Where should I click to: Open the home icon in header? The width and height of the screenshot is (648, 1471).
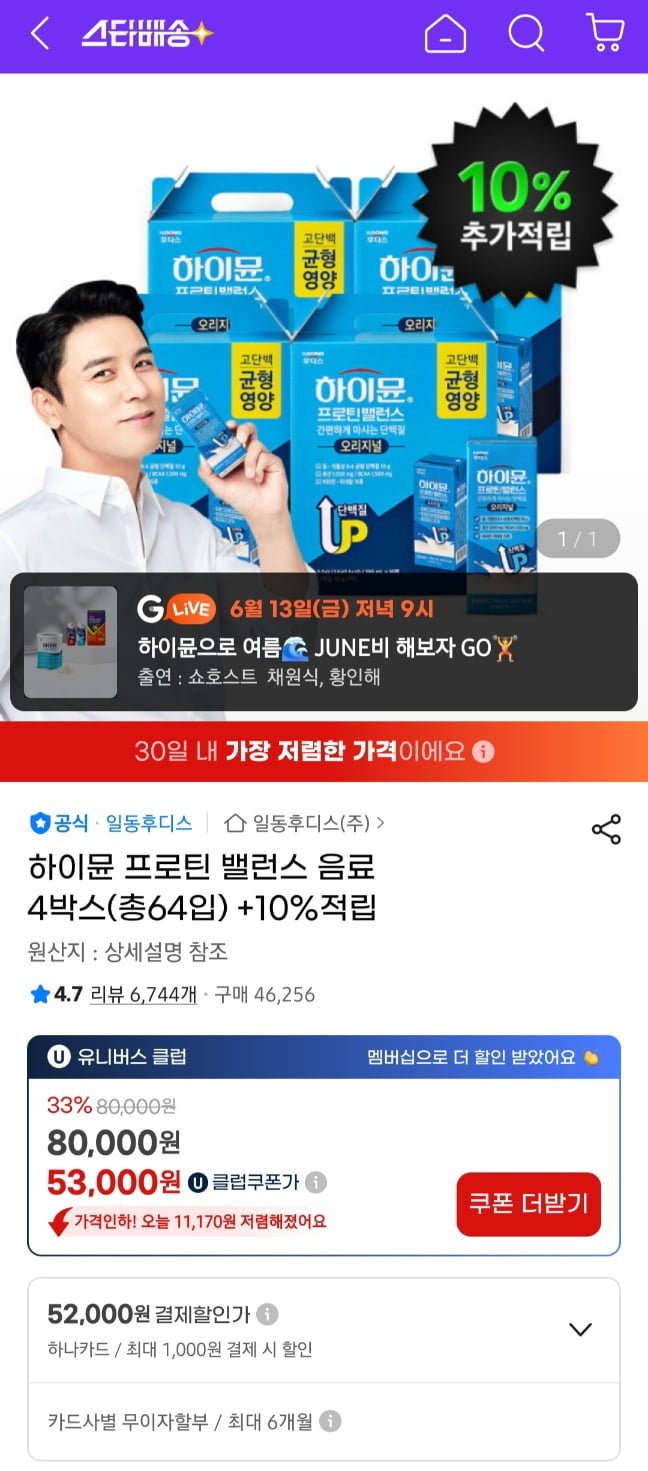pos(445,35)
